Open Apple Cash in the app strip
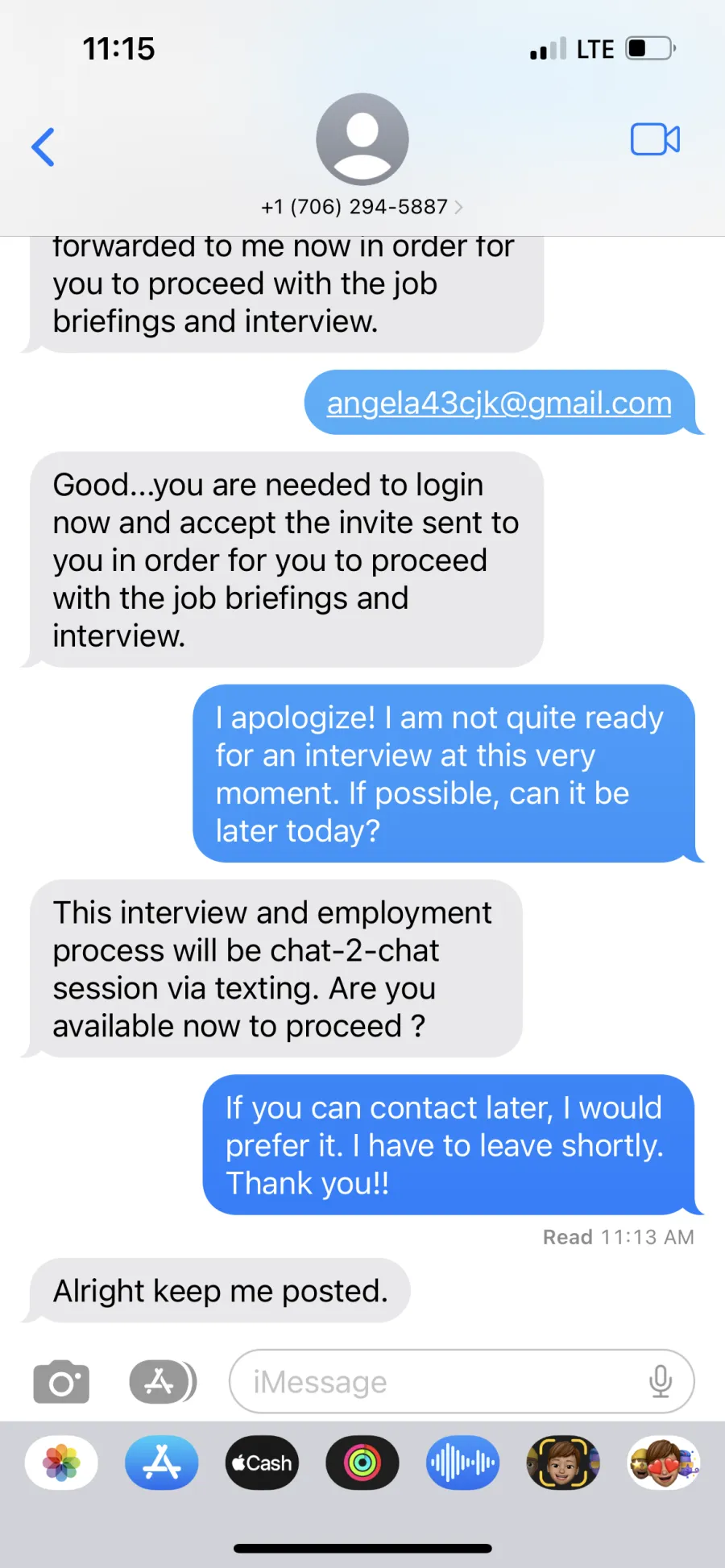The image size is (725, 1568). (262, 1463)
